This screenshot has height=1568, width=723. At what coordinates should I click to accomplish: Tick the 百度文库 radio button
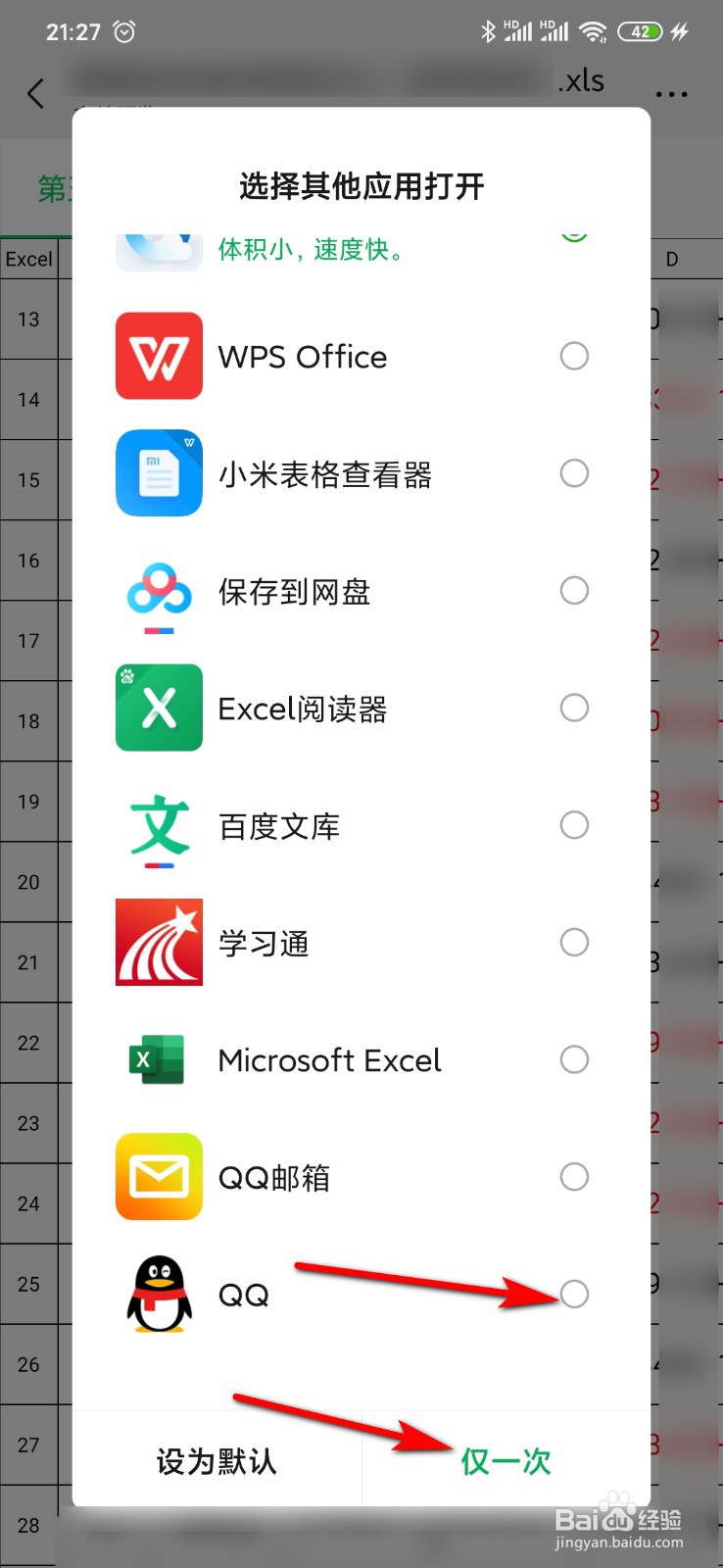coord(574,825)
